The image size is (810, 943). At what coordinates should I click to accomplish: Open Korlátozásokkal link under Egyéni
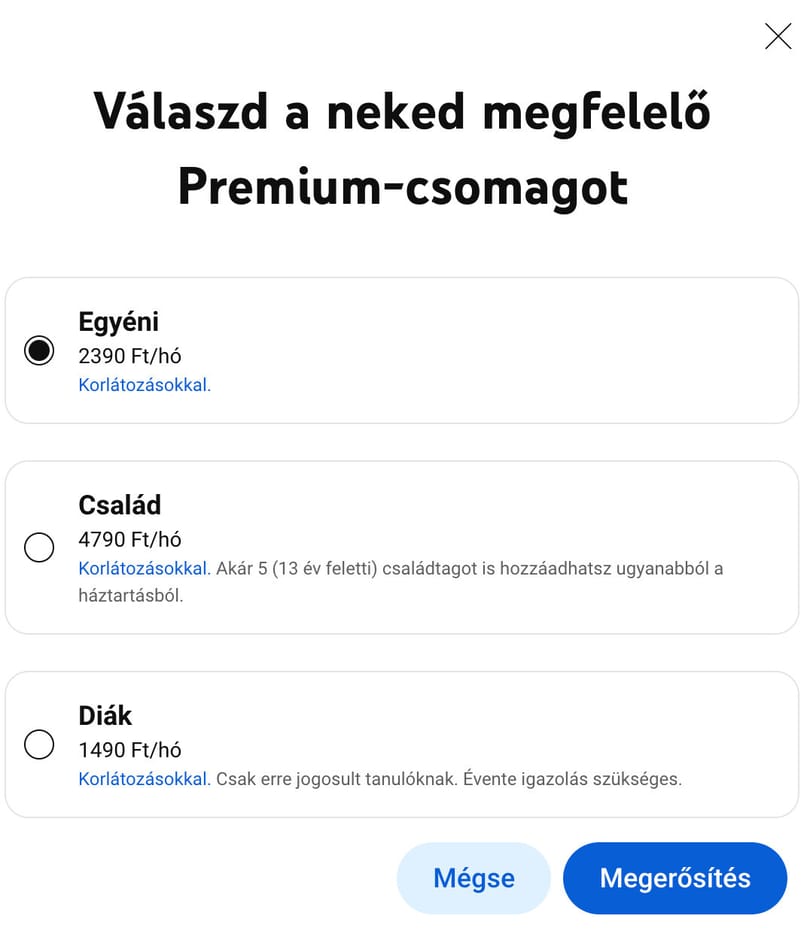[x=144, y=385]
